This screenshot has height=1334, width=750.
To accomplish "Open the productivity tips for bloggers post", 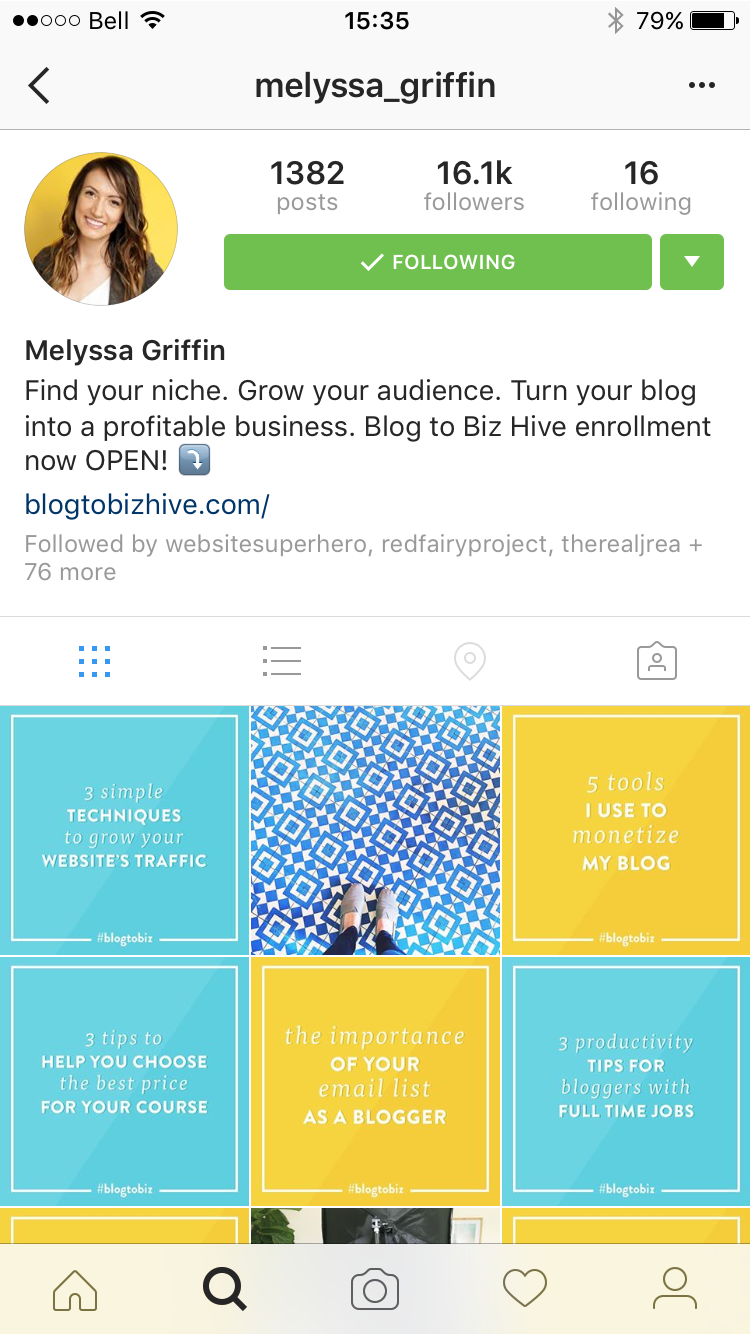I will (626, 1081).
